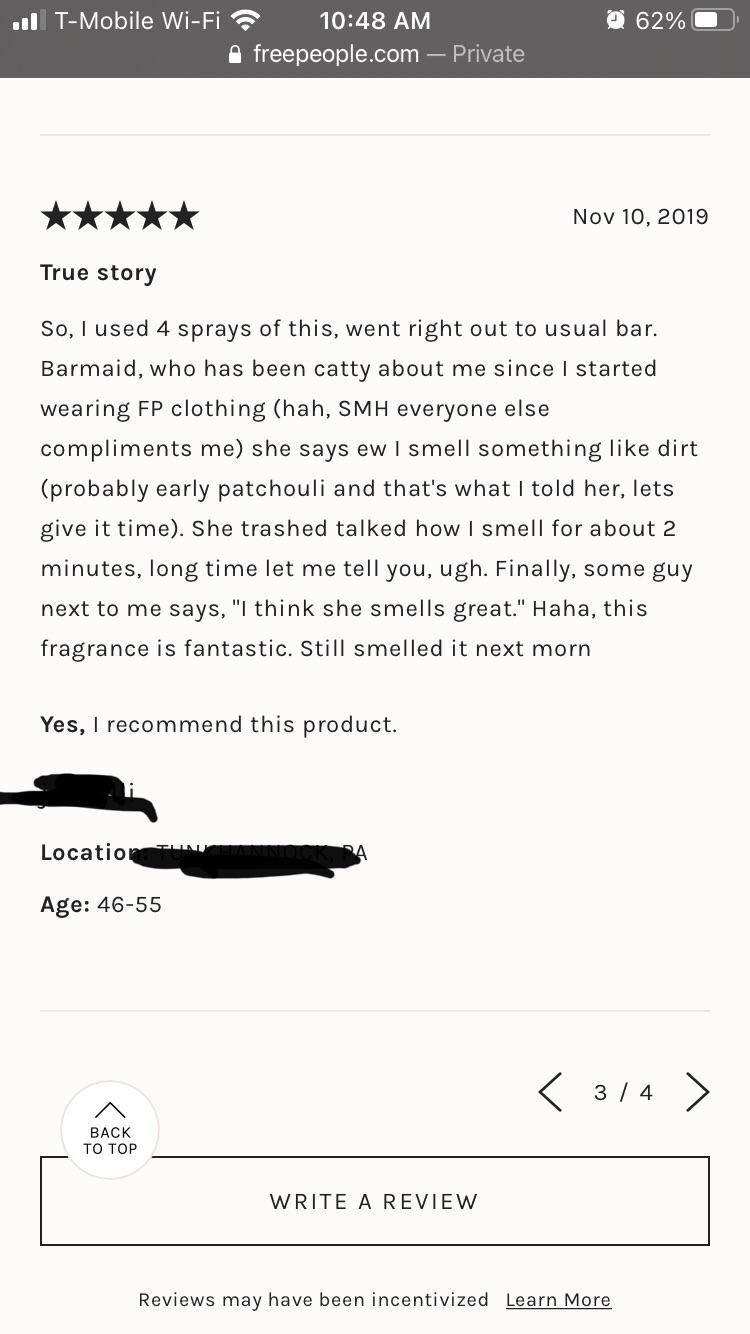The width and height of the screenshot is (750, 1334).
Task: Select the review title True story
Action: (98, 272)
